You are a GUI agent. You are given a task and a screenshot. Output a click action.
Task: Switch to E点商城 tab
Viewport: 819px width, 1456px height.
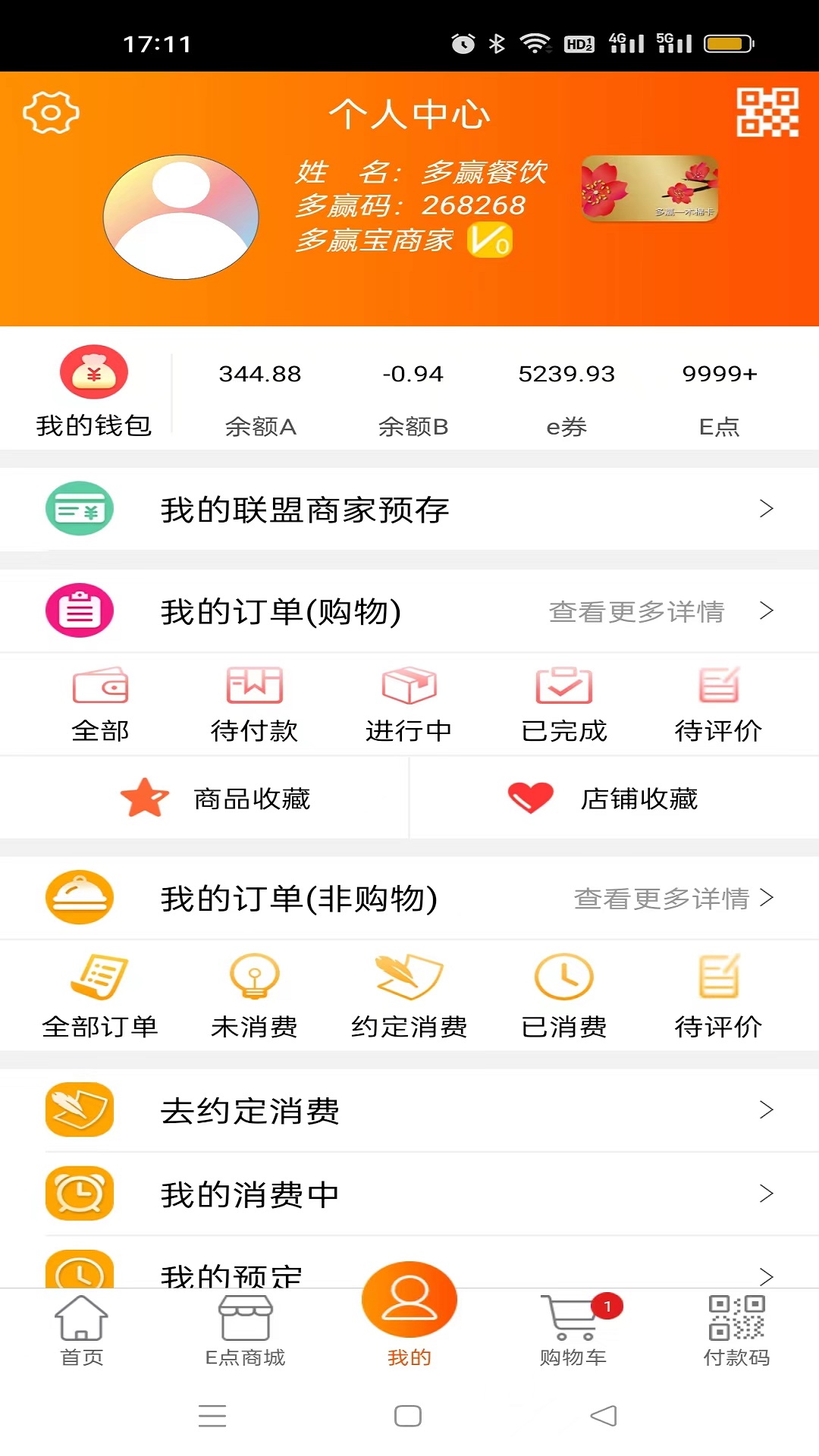[245, 1331]
